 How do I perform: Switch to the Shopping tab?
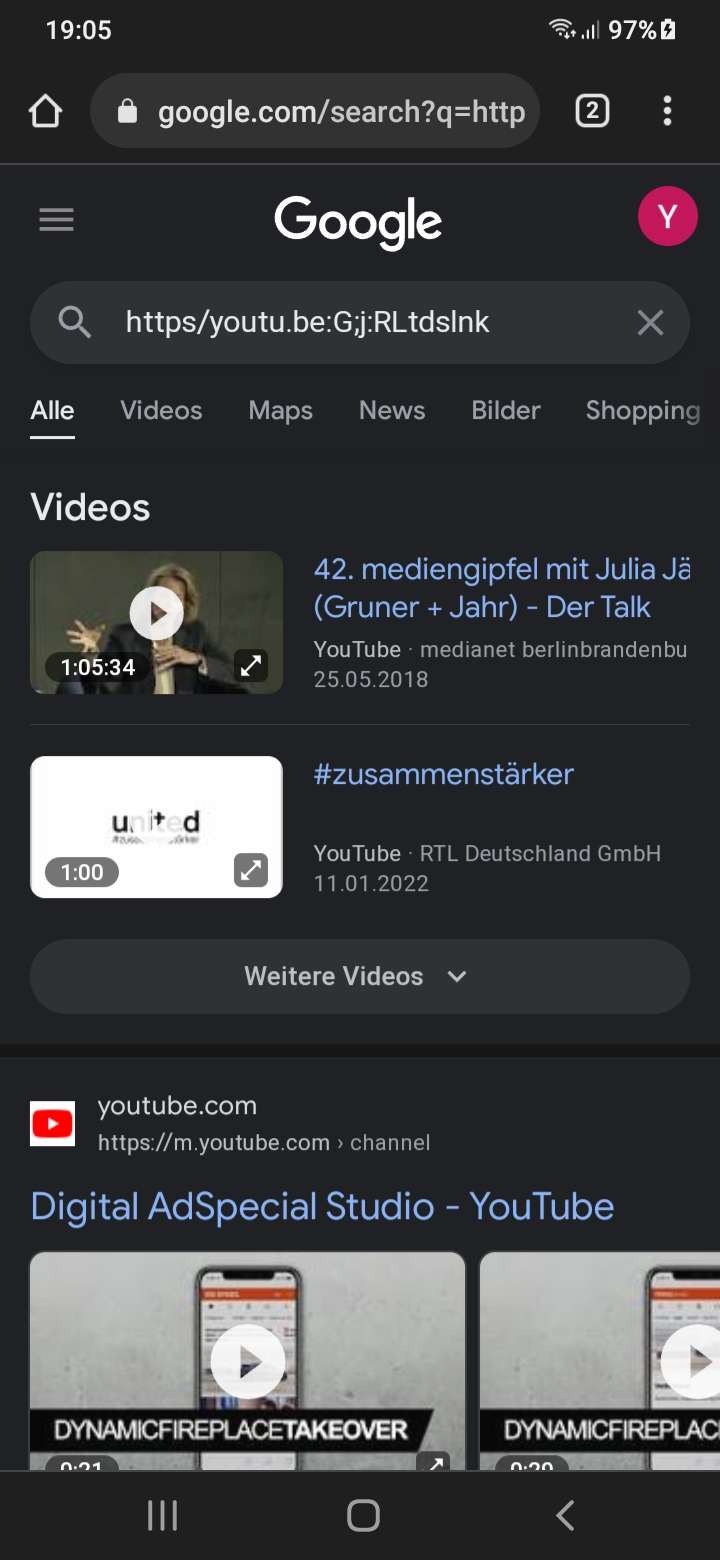(642, 410)
